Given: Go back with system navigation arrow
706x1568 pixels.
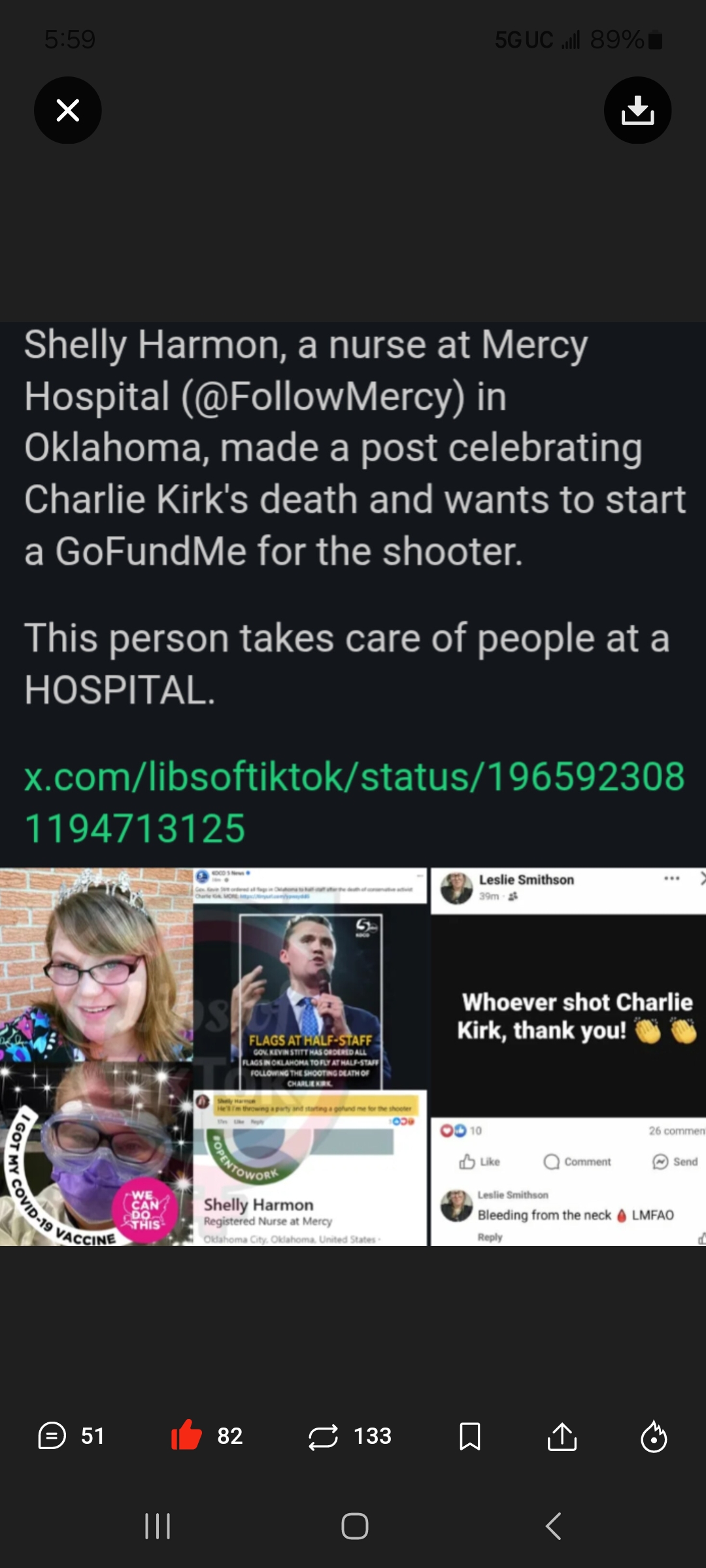Looking at the screenshot, I should coord(553,1526).
